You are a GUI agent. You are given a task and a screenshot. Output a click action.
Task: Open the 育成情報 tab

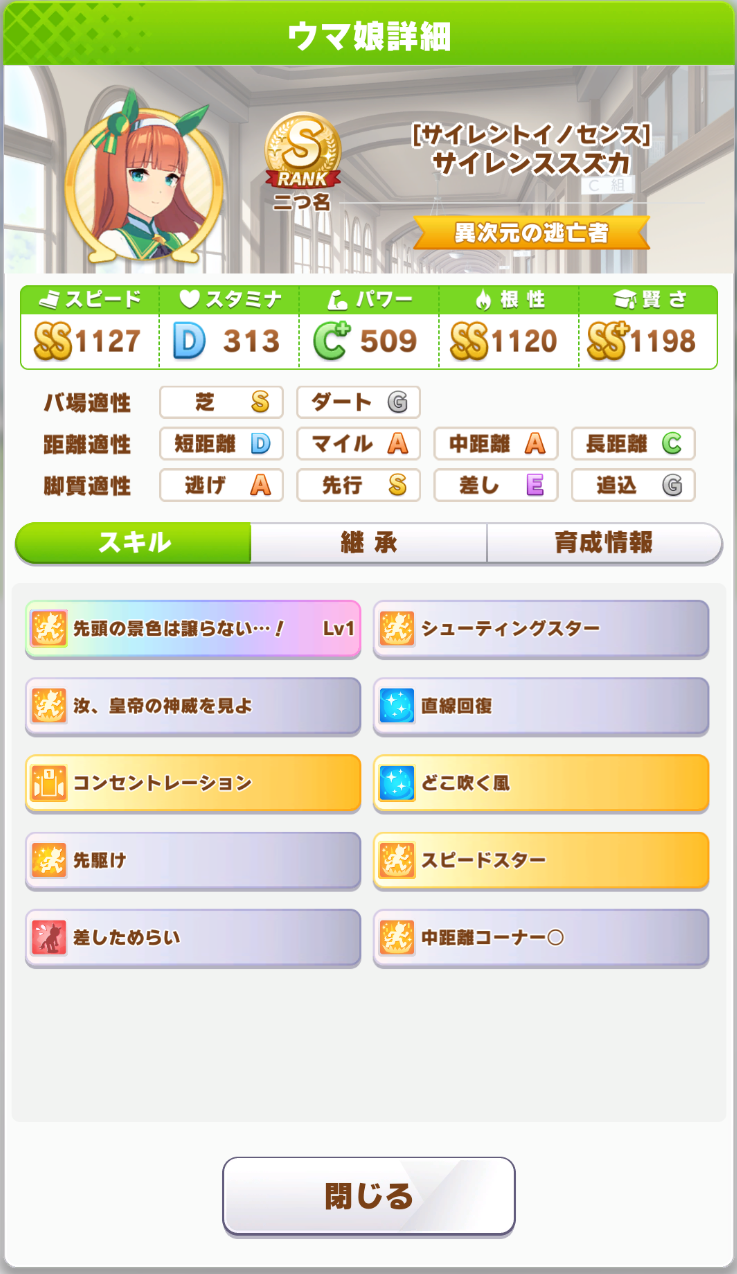603,543
